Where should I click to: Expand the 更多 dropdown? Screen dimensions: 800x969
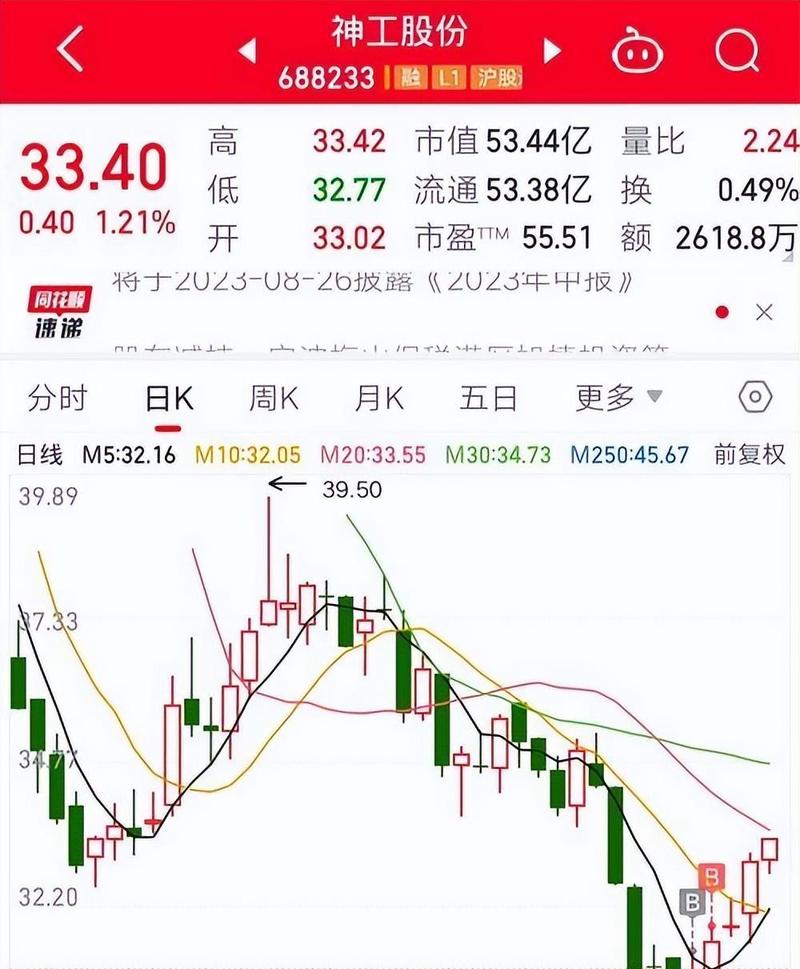point(605,397)
